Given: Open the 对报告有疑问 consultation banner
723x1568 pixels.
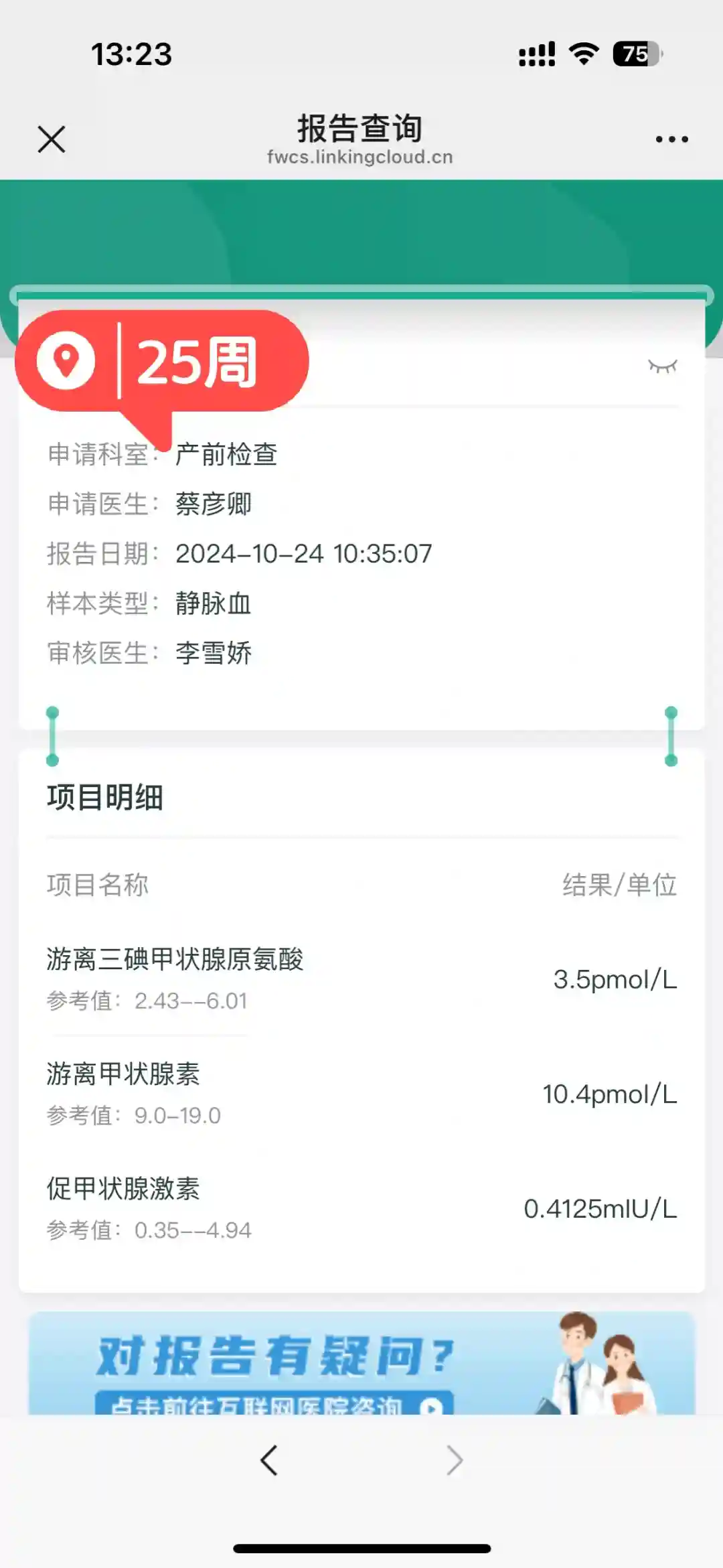Looking at the screenshot, I should (361, 1364).
